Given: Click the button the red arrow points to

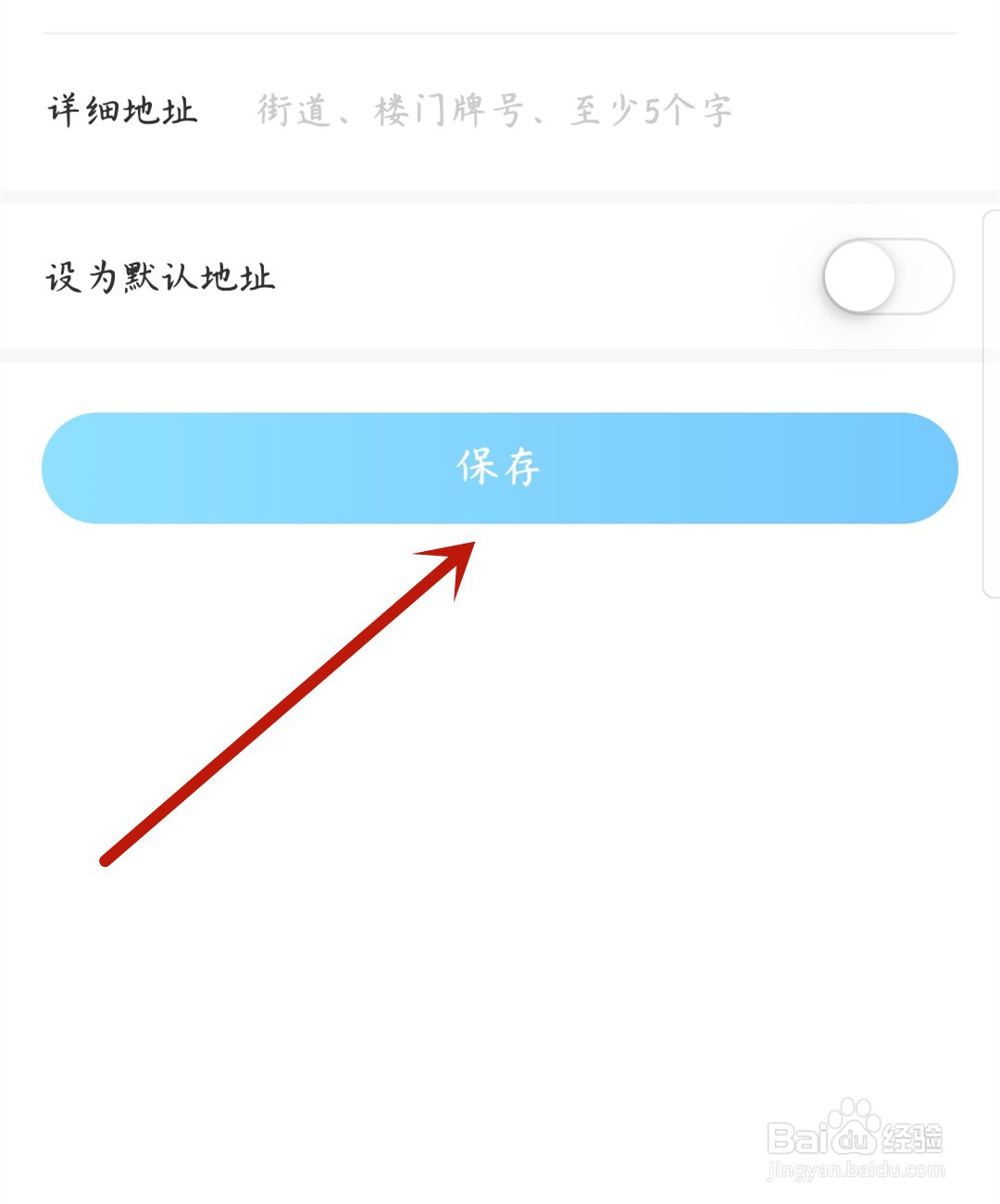Looking at the screenshot, I should click(x=500, y=468).
